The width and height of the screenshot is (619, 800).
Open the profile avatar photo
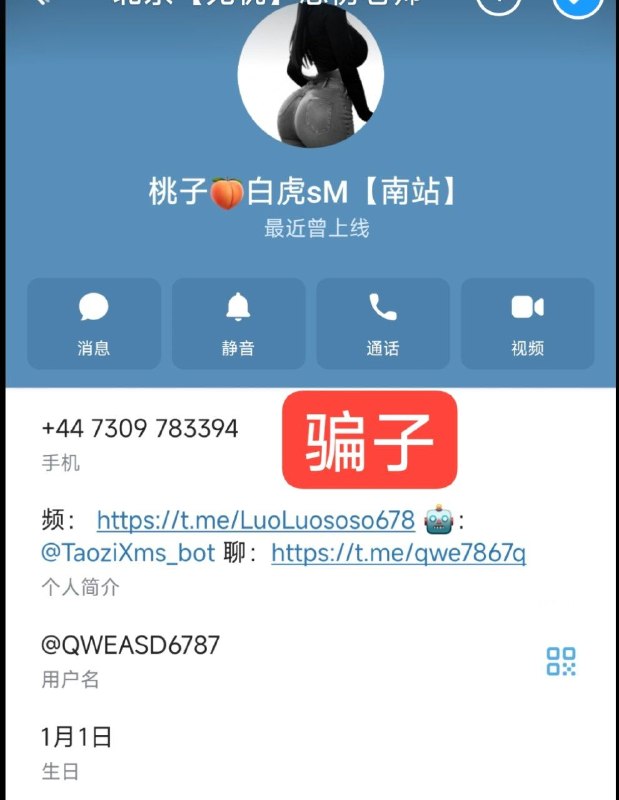pyautogui.click(x=310, y=74)
